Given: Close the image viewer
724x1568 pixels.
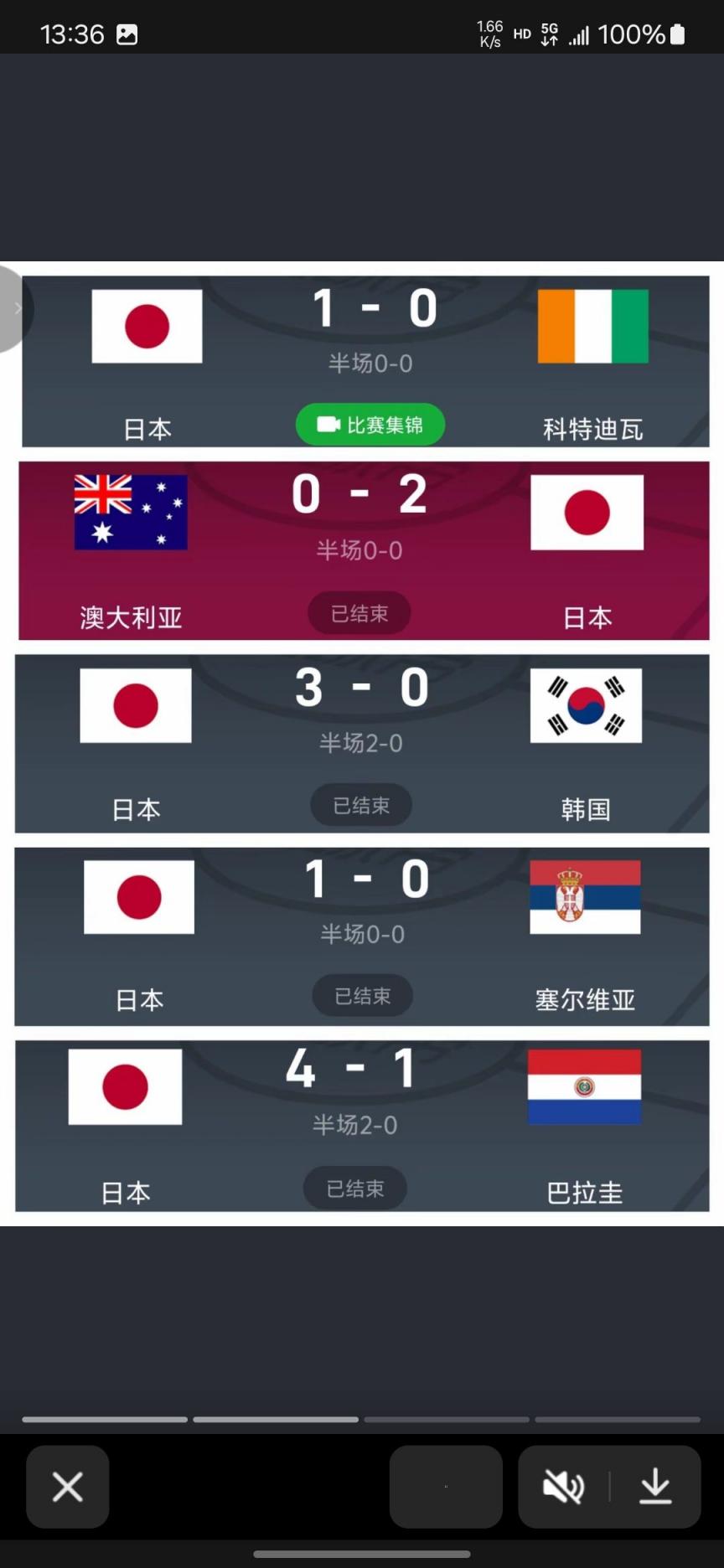Looking at the screenshot, I should pyautogui.click(x=67, y=1487).
